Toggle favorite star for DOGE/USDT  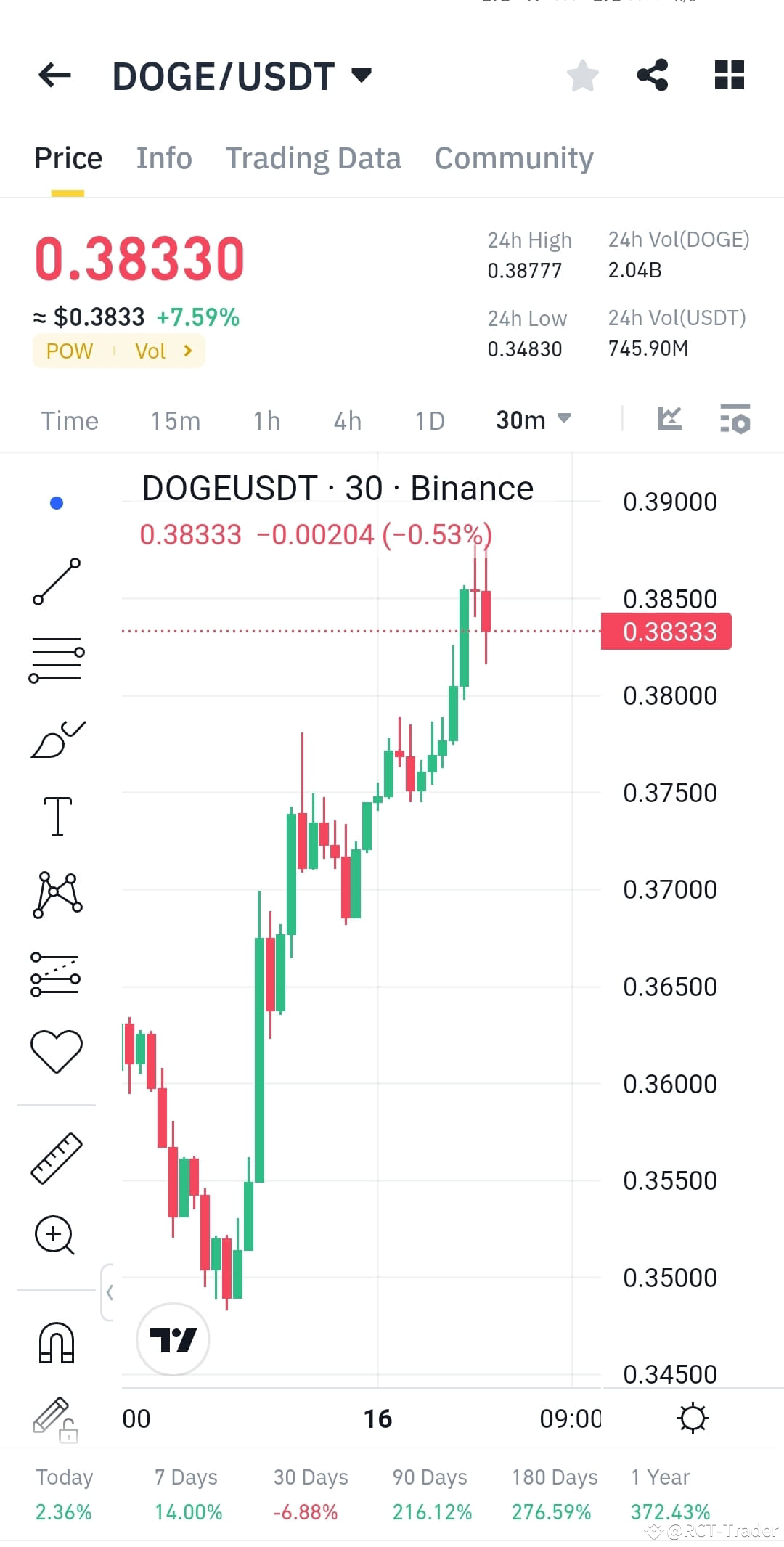point(582,75)
